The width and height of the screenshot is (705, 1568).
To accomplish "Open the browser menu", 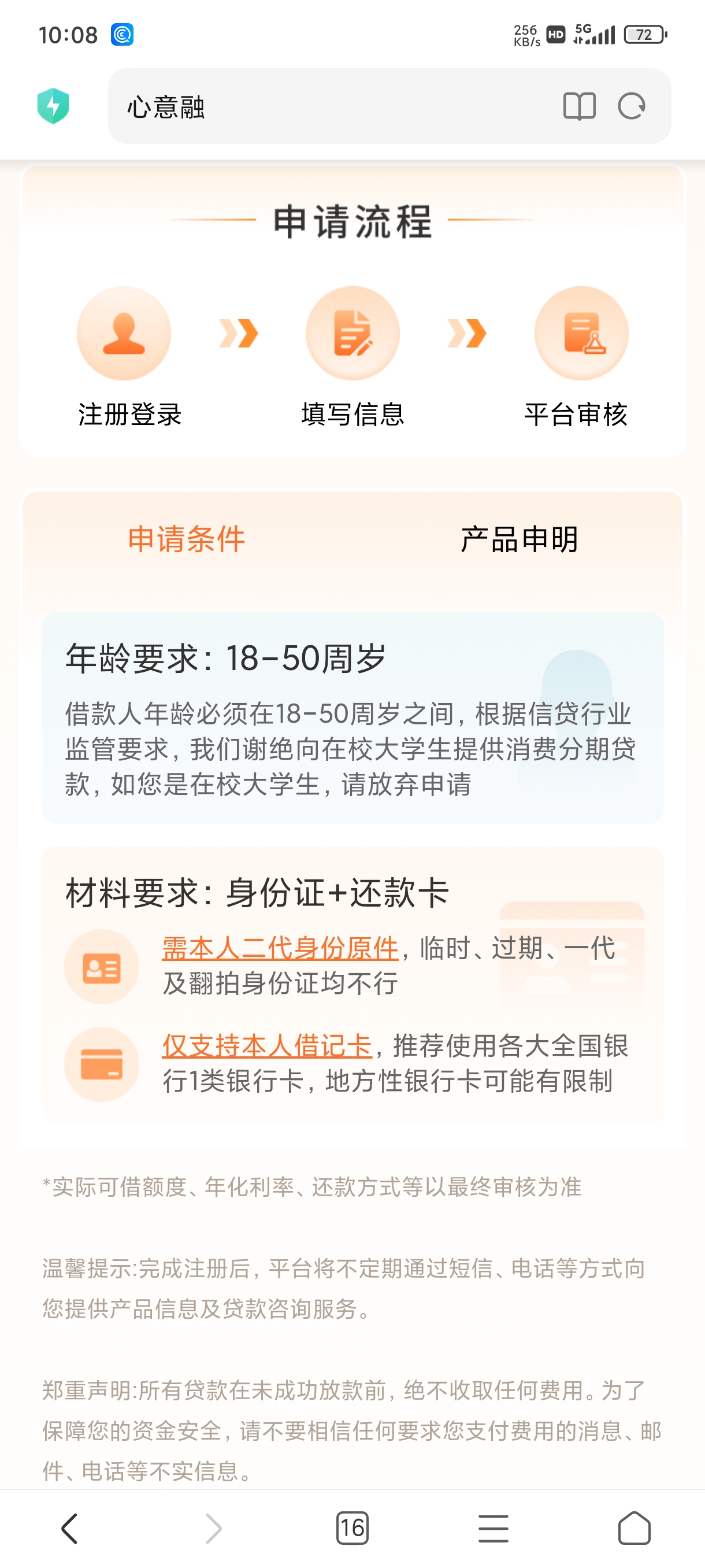I will point(493,1529).
